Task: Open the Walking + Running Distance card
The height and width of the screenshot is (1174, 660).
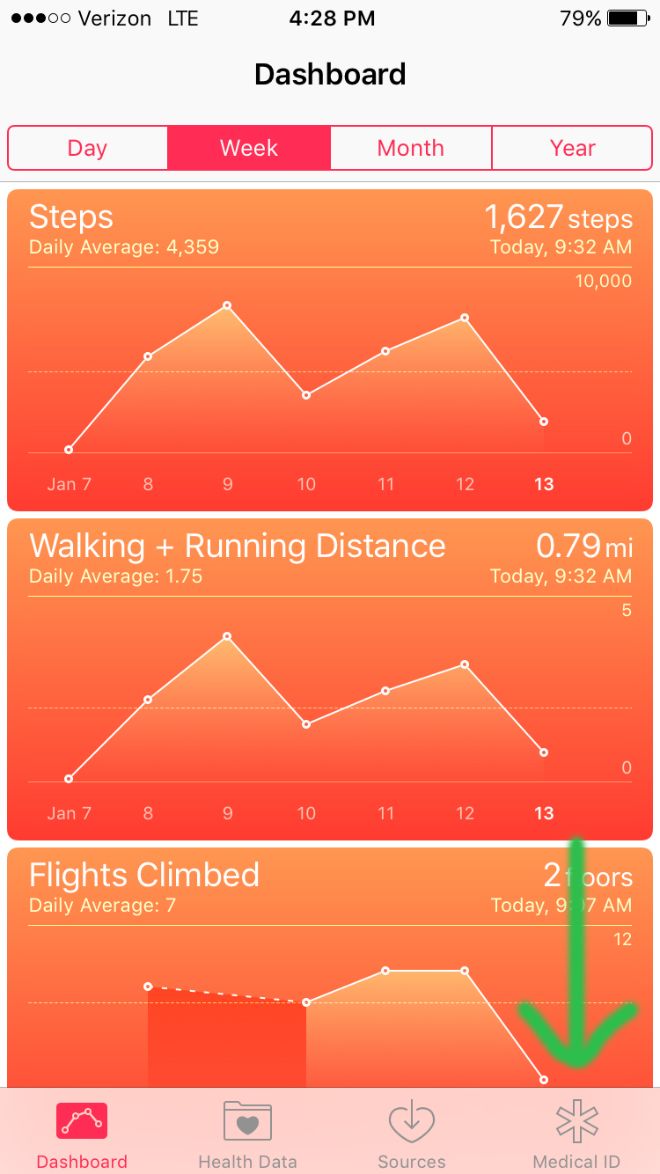Action: (330, 679)
